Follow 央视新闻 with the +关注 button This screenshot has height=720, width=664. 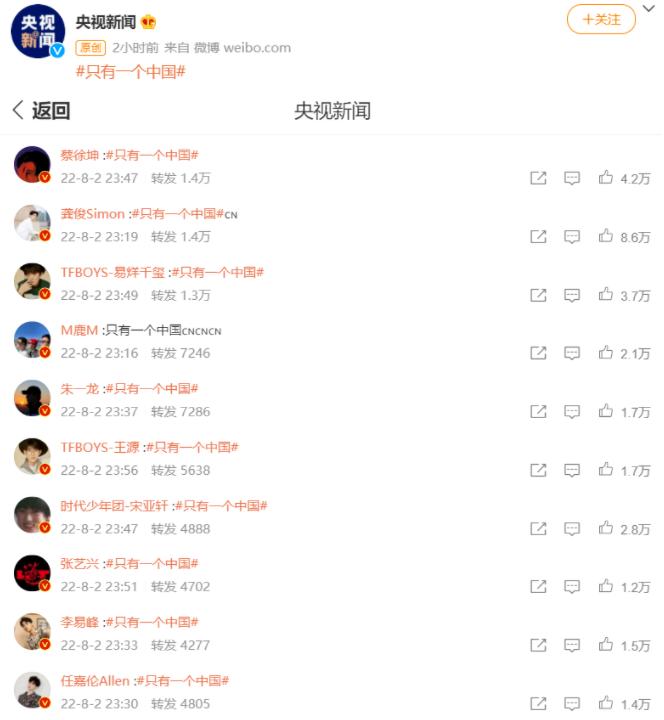pos(601,20)
